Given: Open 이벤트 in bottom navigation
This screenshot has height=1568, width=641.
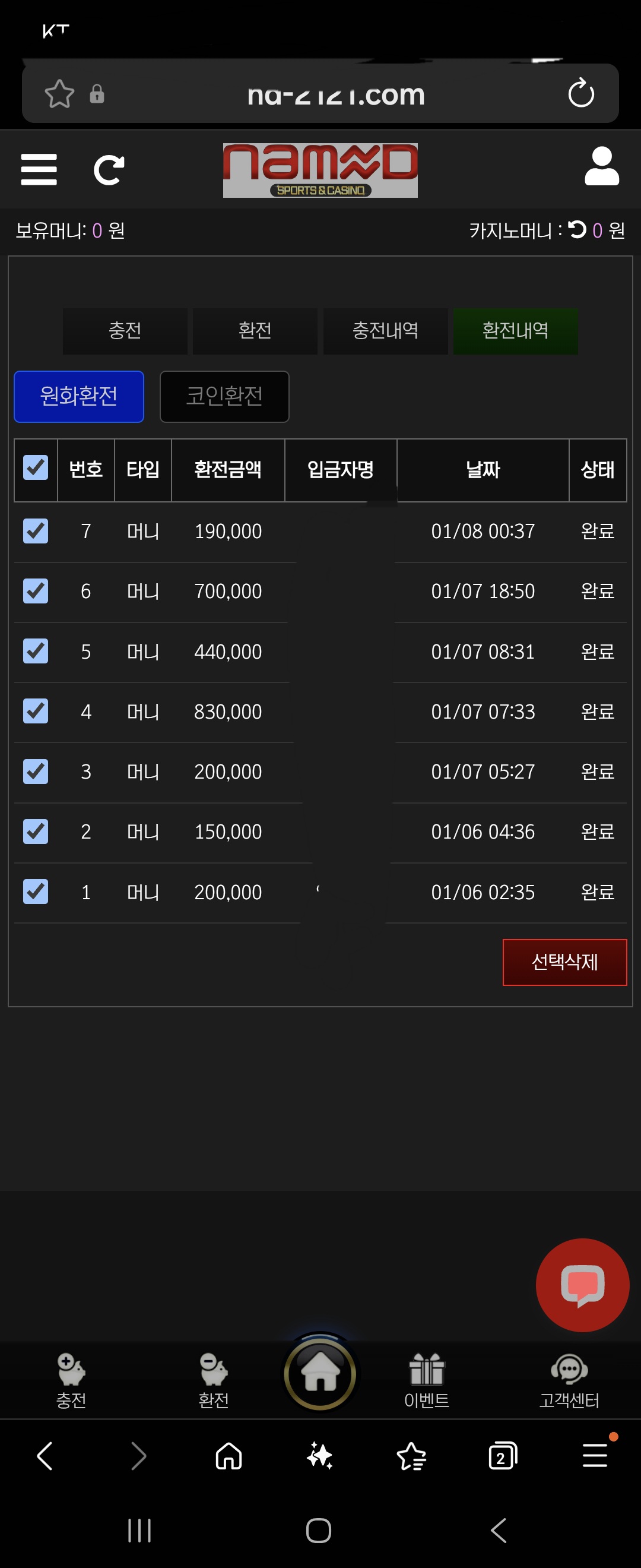Looking at the screenshot, I should tap(426, 1380).
